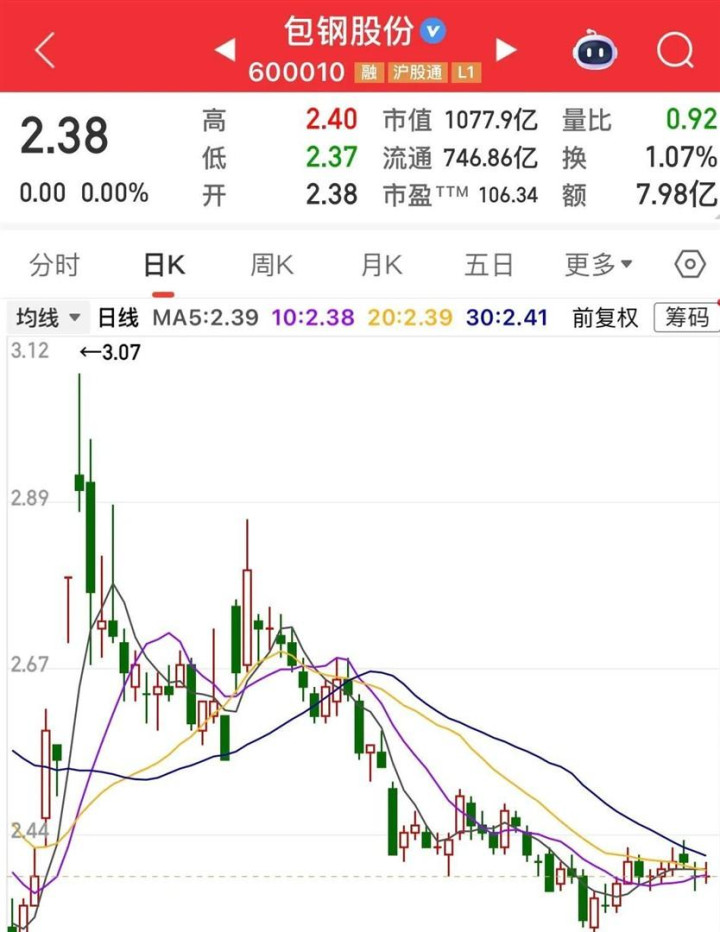Switch to the 周K tab
Viewport: 720px width, 932px height.
click(x=271, y=265)
